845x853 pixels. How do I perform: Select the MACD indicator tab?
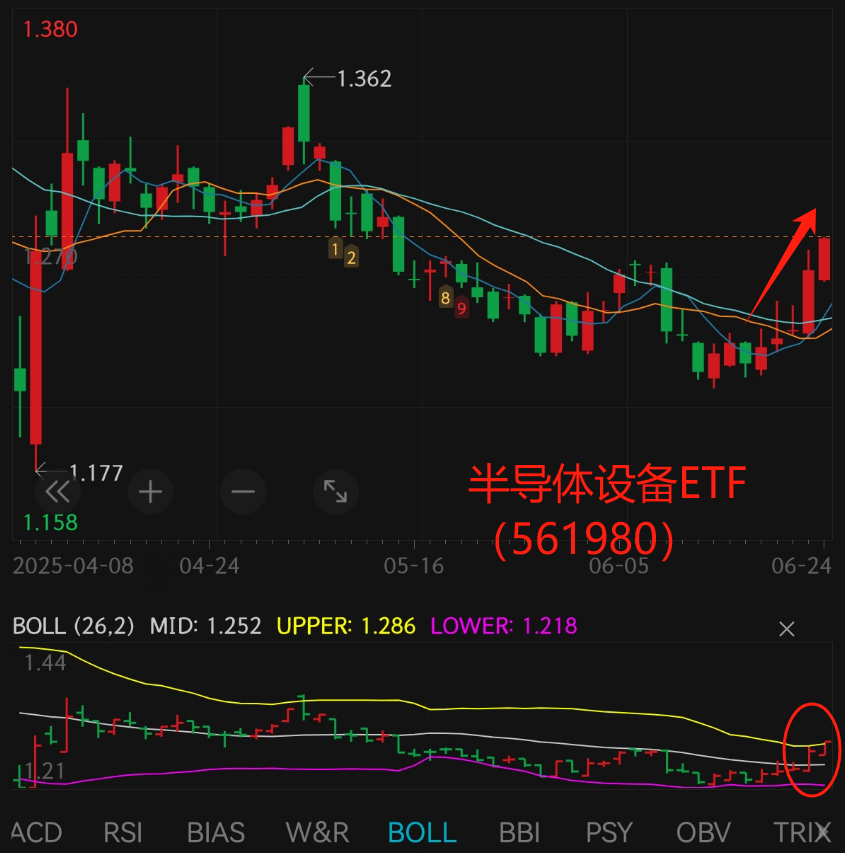36,831
